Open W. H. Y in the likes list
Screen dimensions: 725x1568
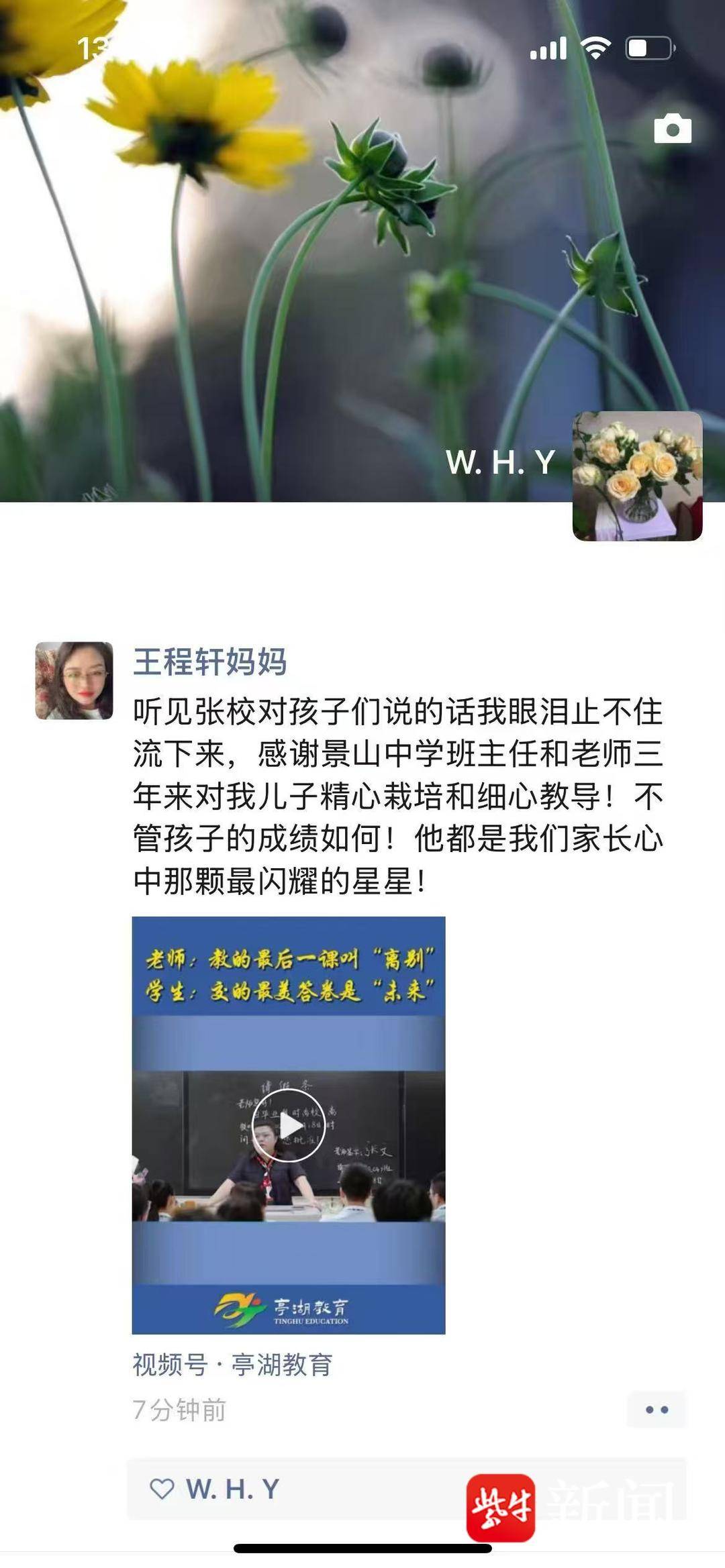(x=232, y=1489)
